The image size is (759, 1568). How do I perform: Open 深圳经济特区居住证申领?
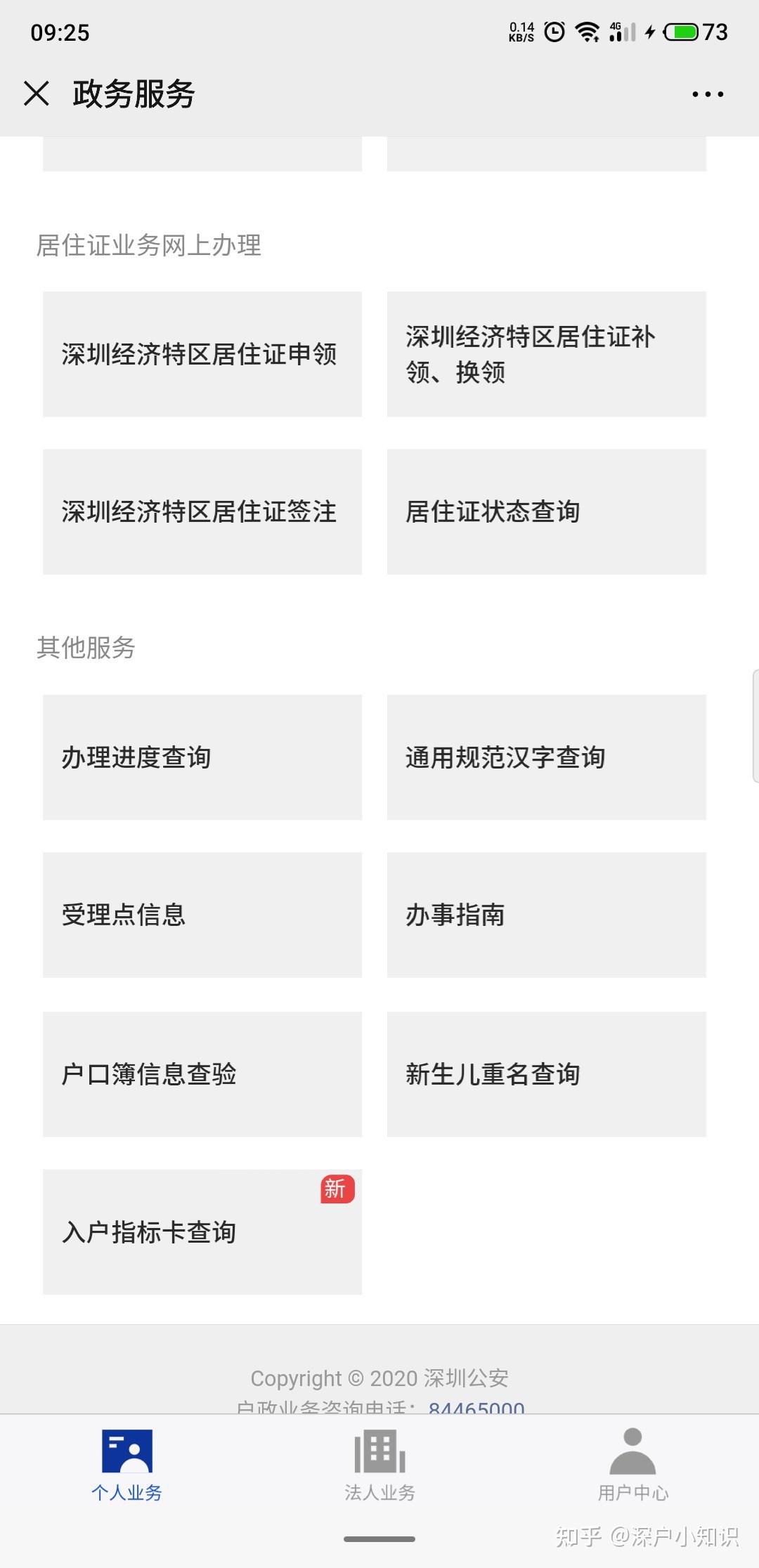(x=202, y=354)
